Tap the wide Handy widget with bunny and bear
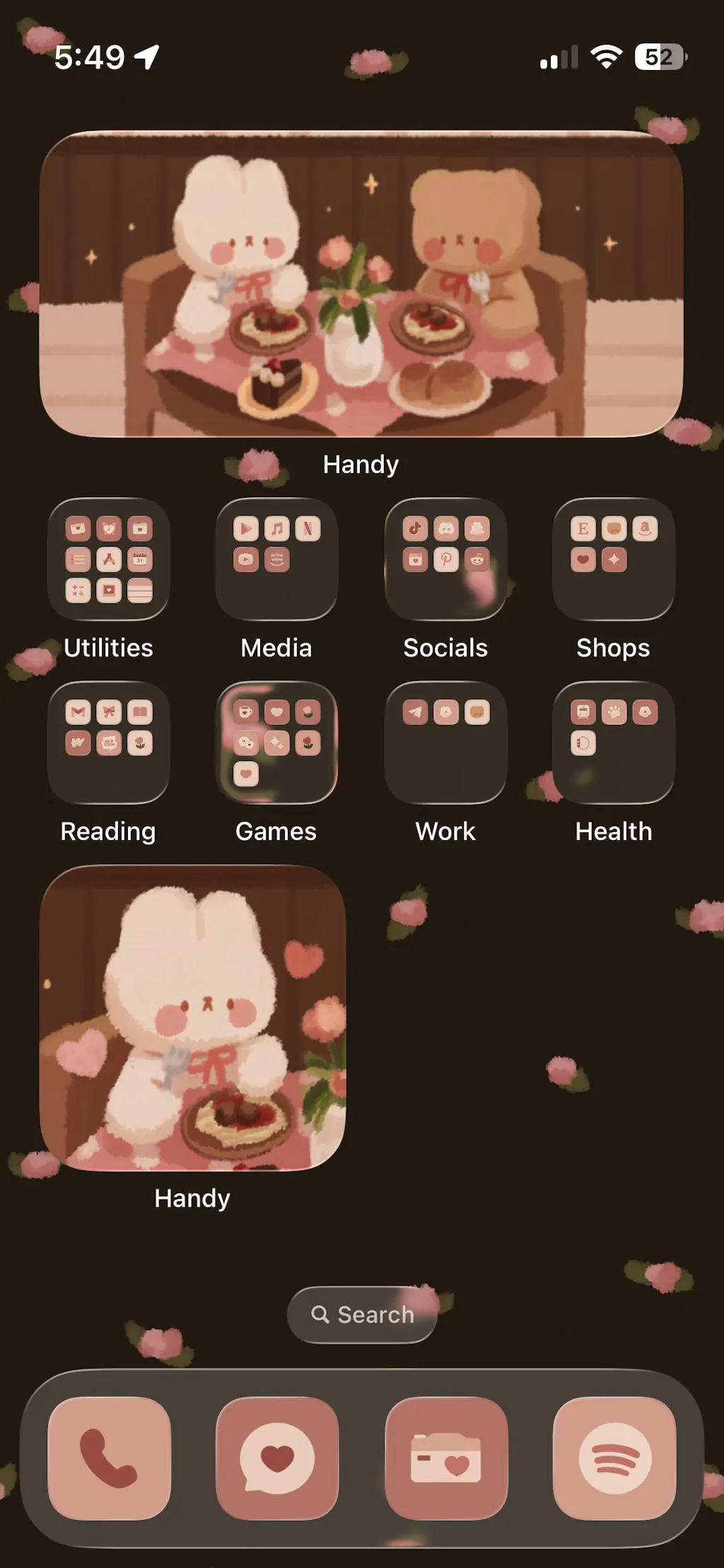The image size is (724, 1568). [361, 284]
